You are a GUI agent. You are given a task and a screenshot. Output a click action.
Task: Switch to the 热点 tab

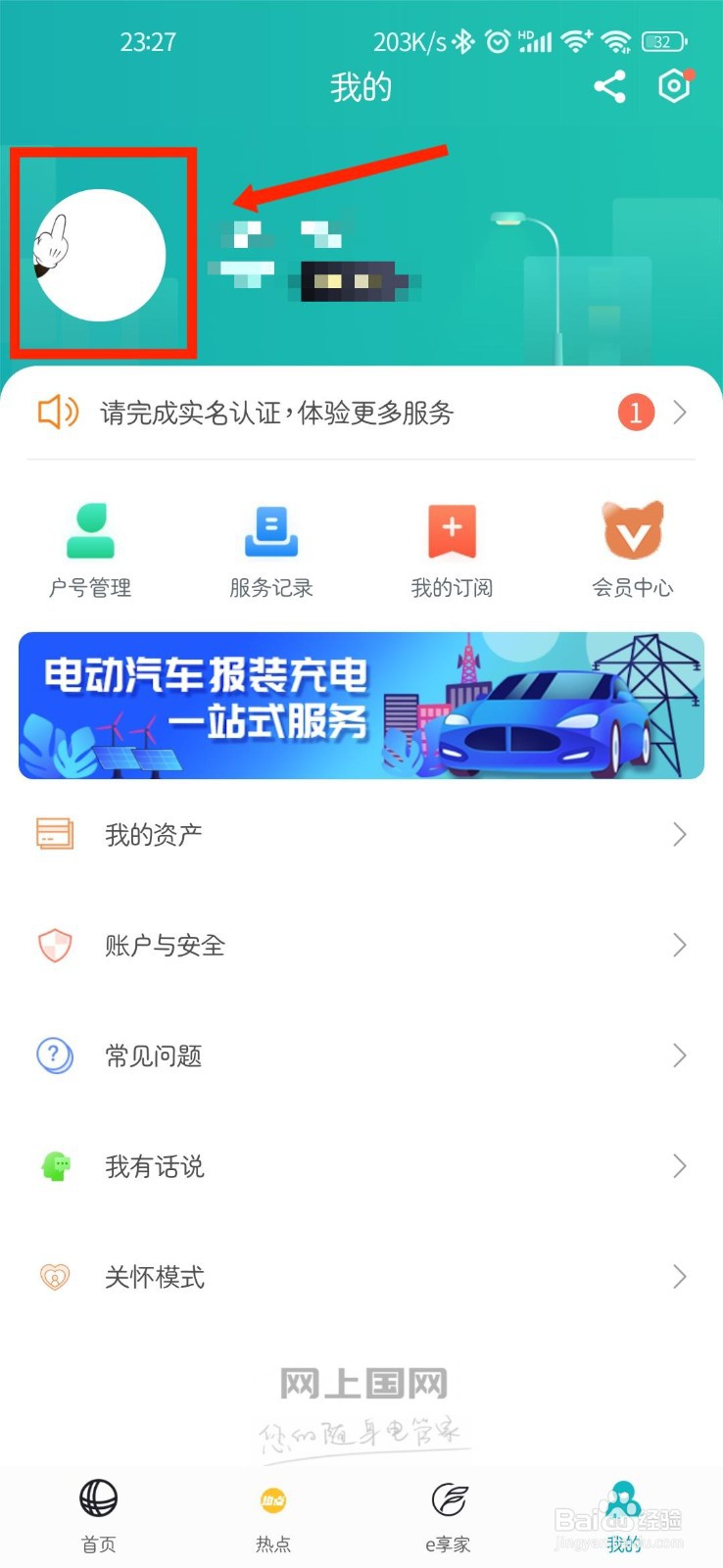tap(272, 1514)
